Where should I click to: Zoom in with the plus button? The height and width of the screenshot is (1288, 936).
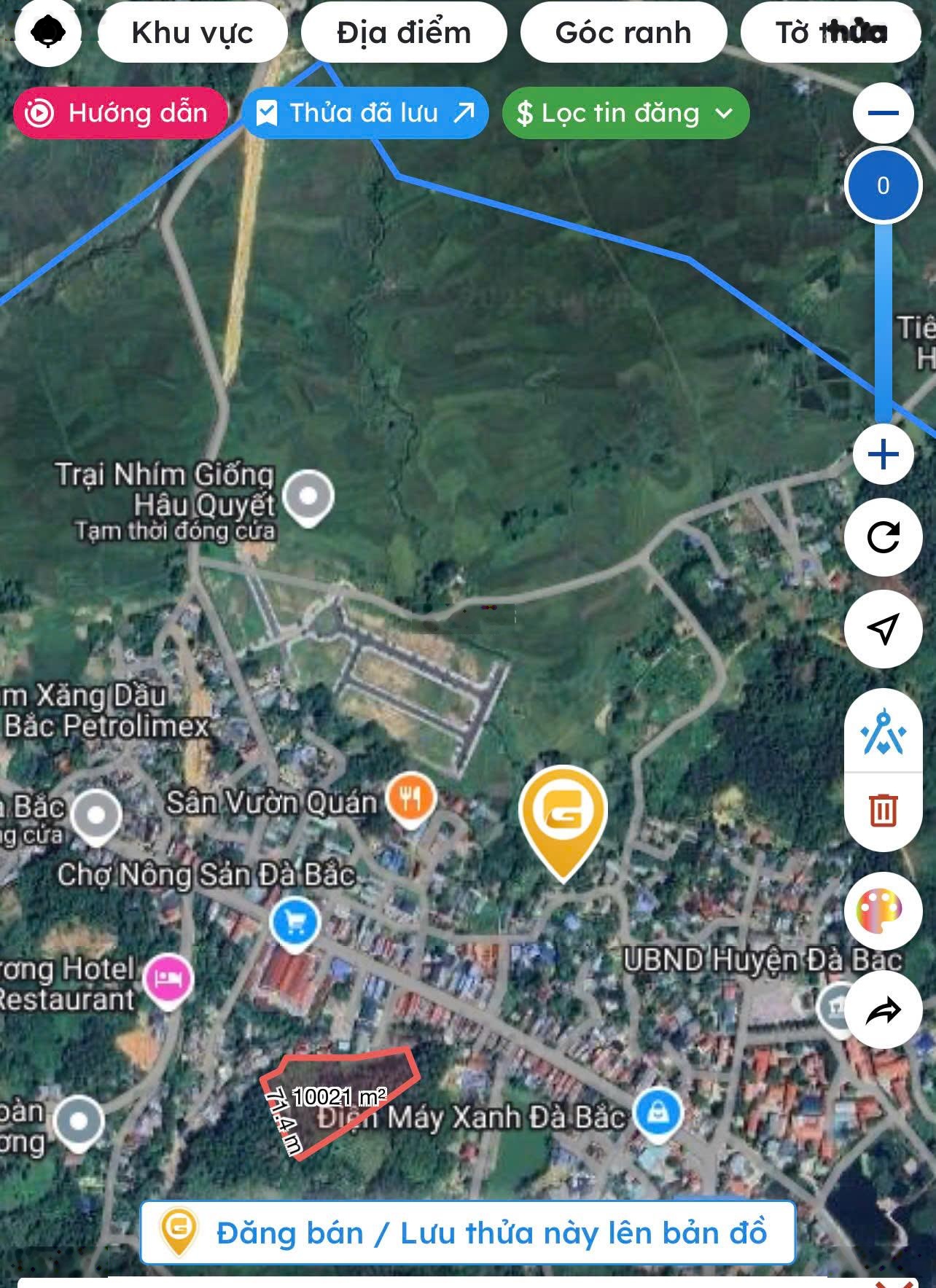(883, 455)
